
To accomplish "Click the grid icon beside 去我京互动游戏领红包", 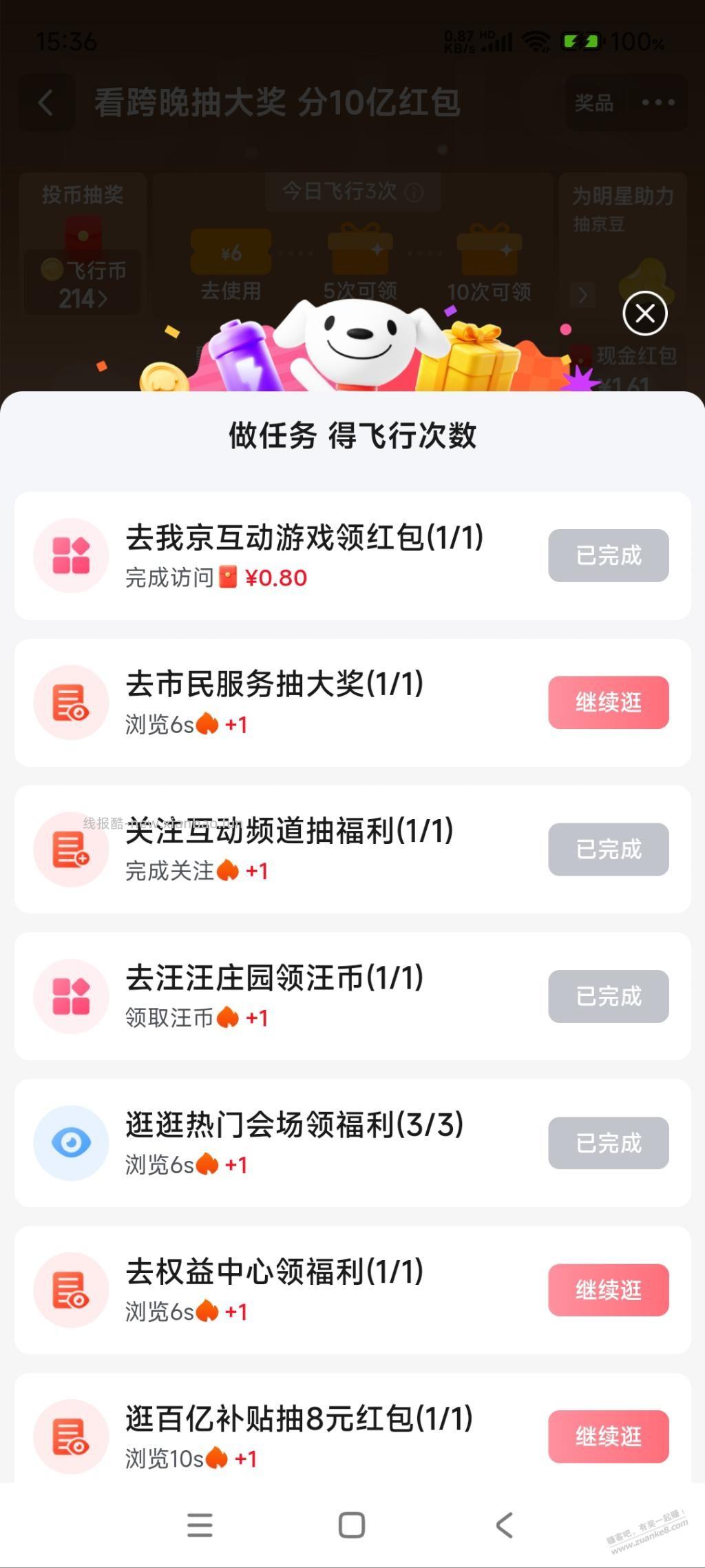I will coord(71,555).
